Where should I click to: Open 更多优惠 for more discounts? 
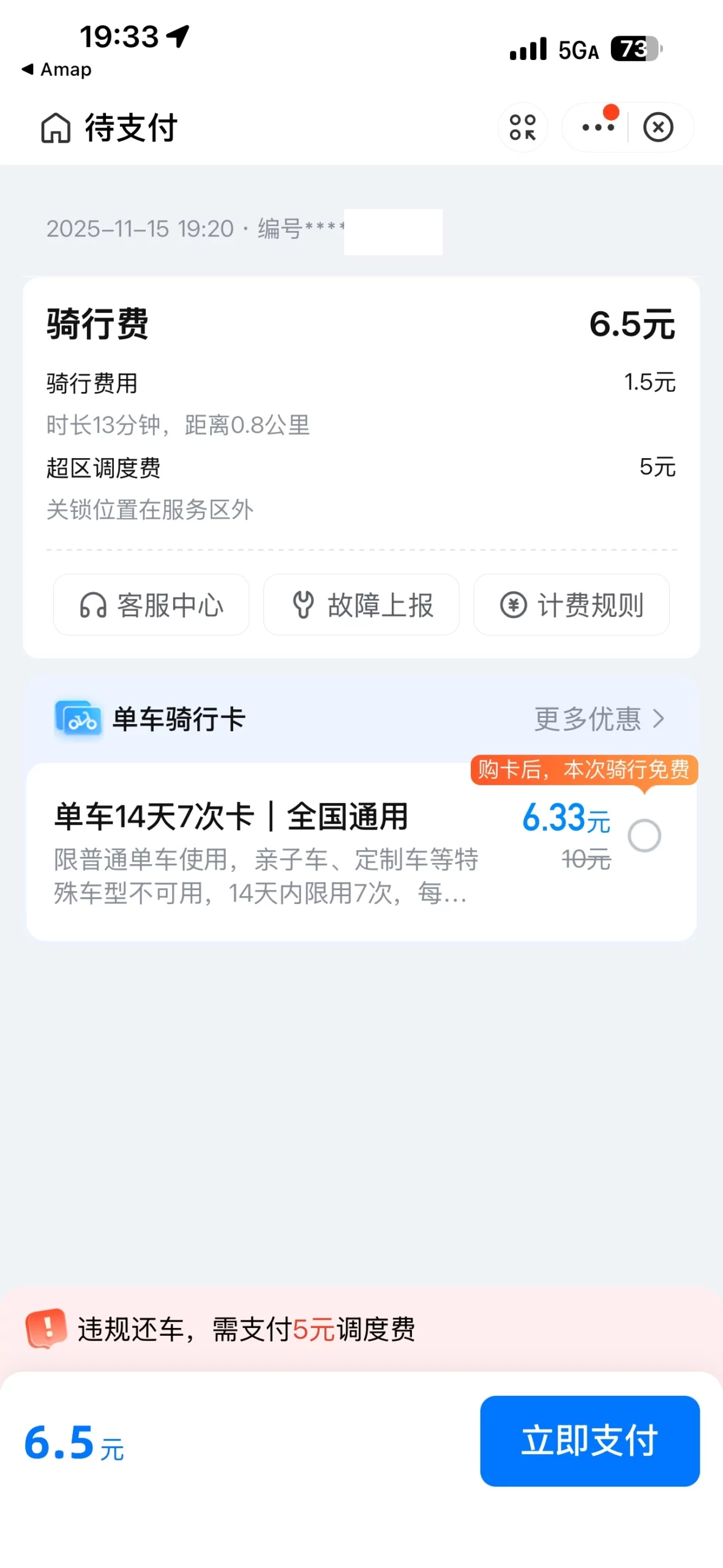click(599, 719)
